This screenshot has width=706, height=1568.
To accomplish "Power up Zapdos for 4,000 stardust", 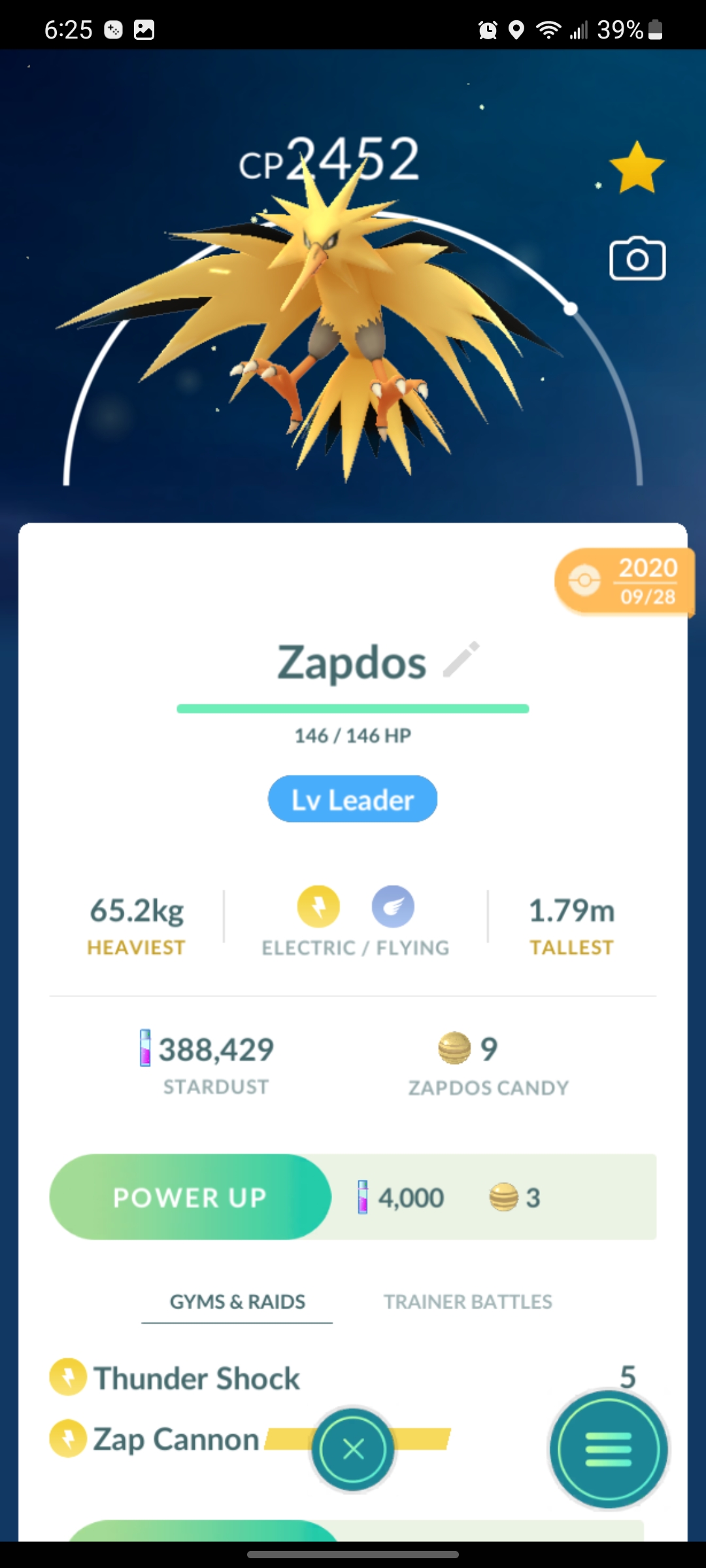I will [190, 1197].
